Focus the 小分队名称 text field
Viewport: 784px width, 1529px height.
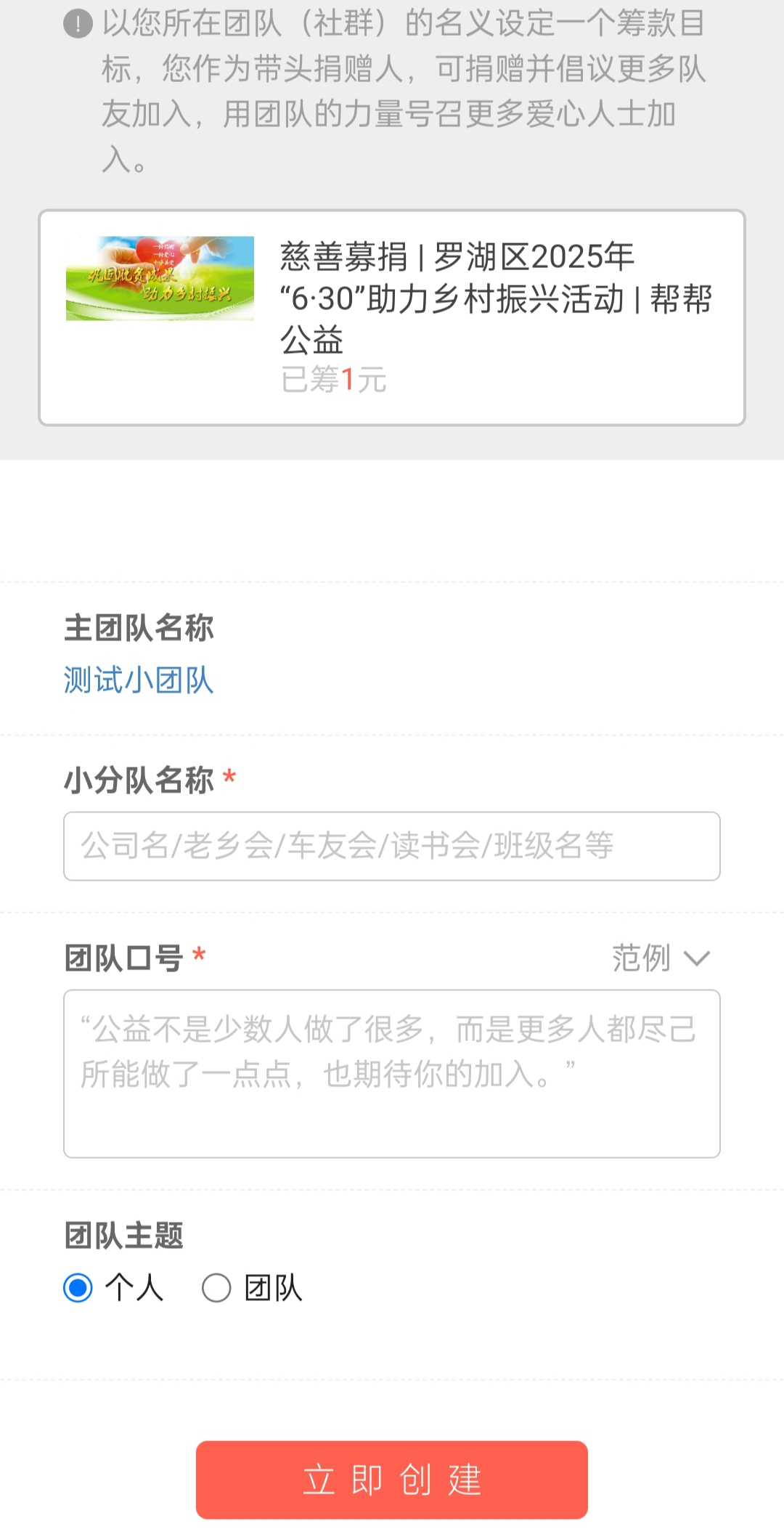[392, 846]
